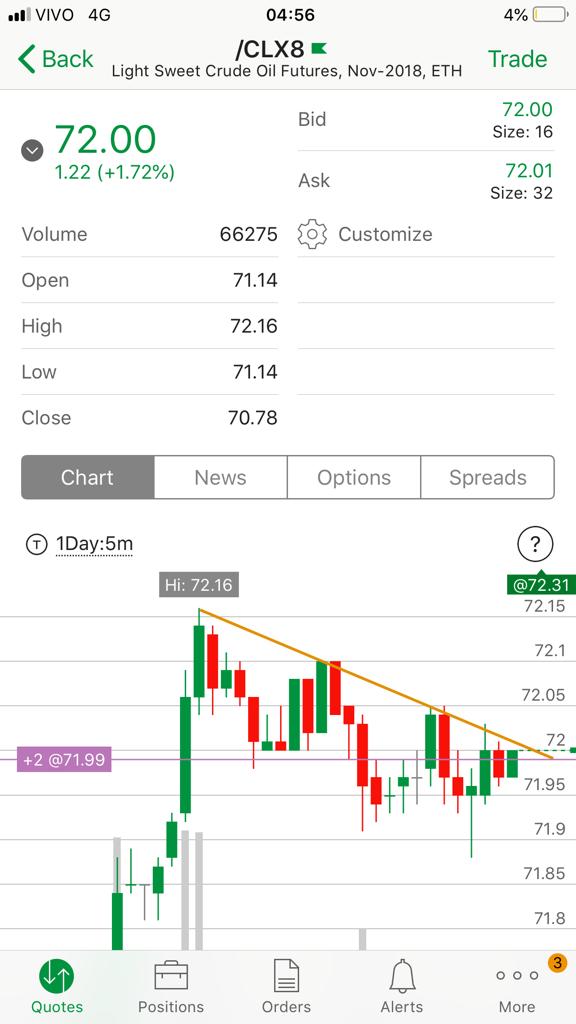Open the Positions tab
The height and width of the screenshot is (1024, 576).
[x=171, y=986]
